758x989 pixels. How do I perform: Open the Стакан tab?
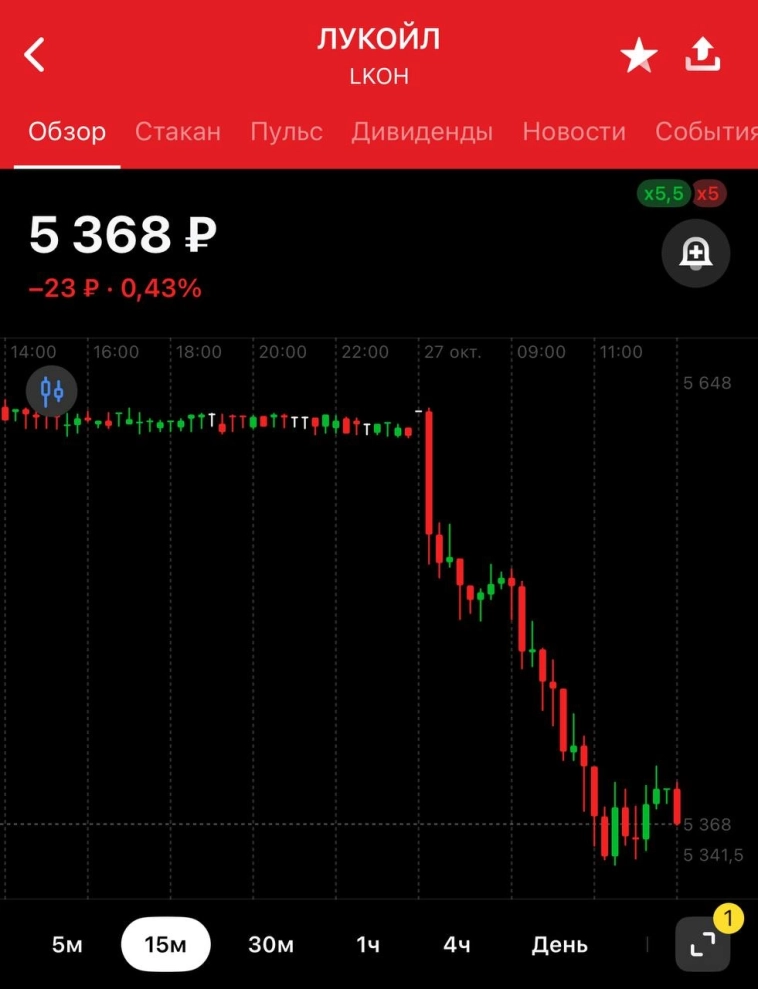178,132
